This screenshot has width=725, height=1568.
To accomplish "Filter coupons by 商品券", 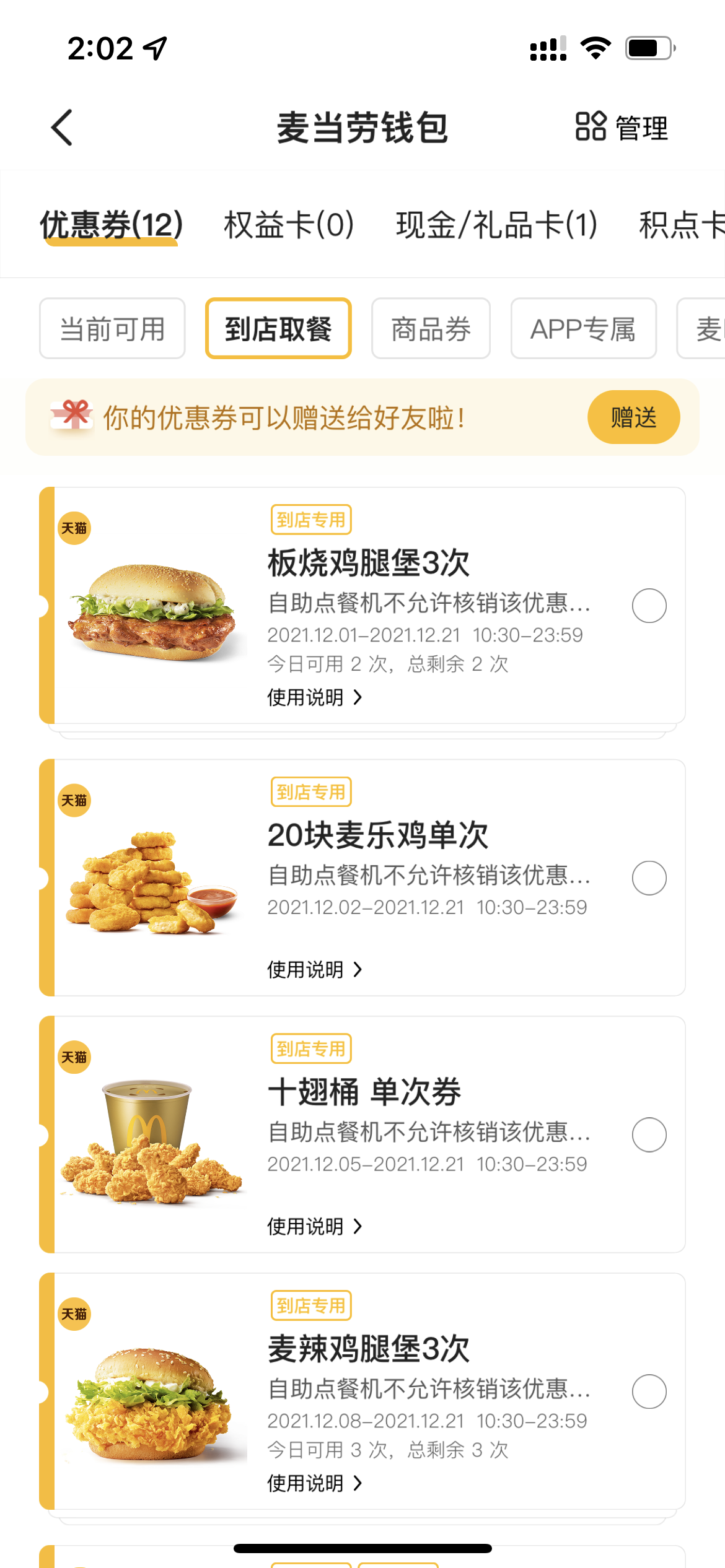I will [431, 328].
